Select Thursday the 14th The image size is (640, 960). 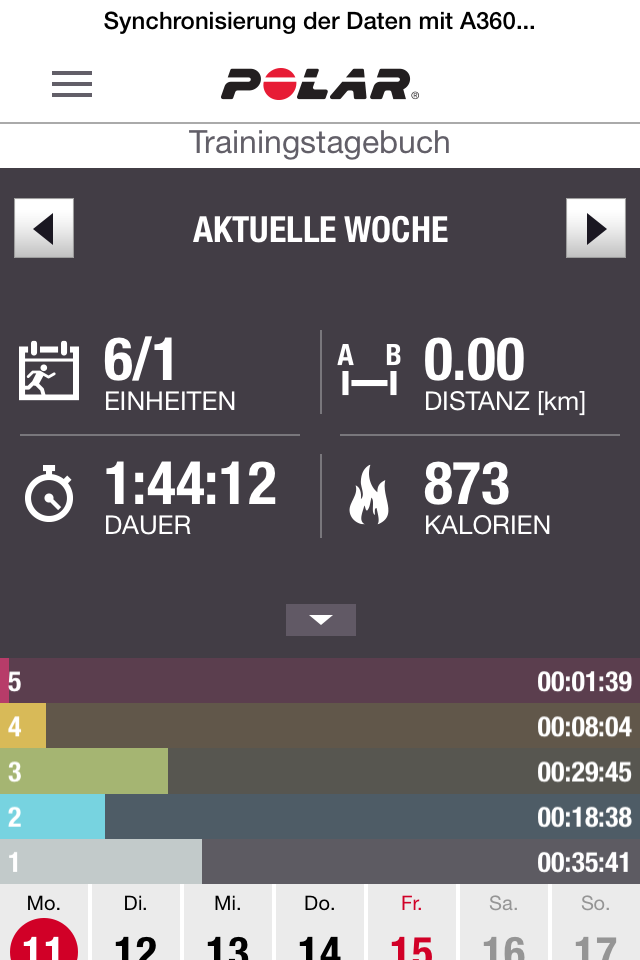(320, 925)
